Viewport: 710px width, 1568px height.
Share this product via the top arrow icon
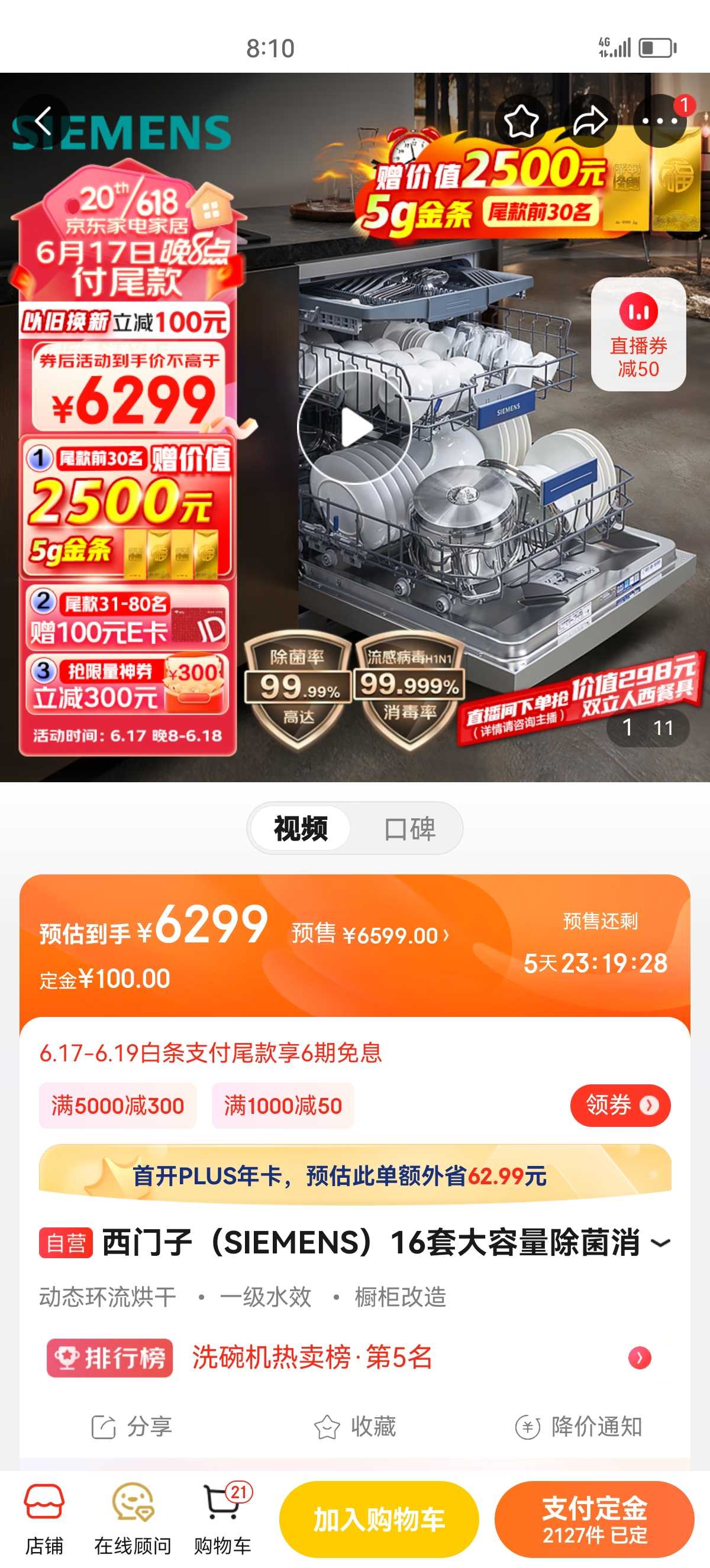[x=590, y=121]
